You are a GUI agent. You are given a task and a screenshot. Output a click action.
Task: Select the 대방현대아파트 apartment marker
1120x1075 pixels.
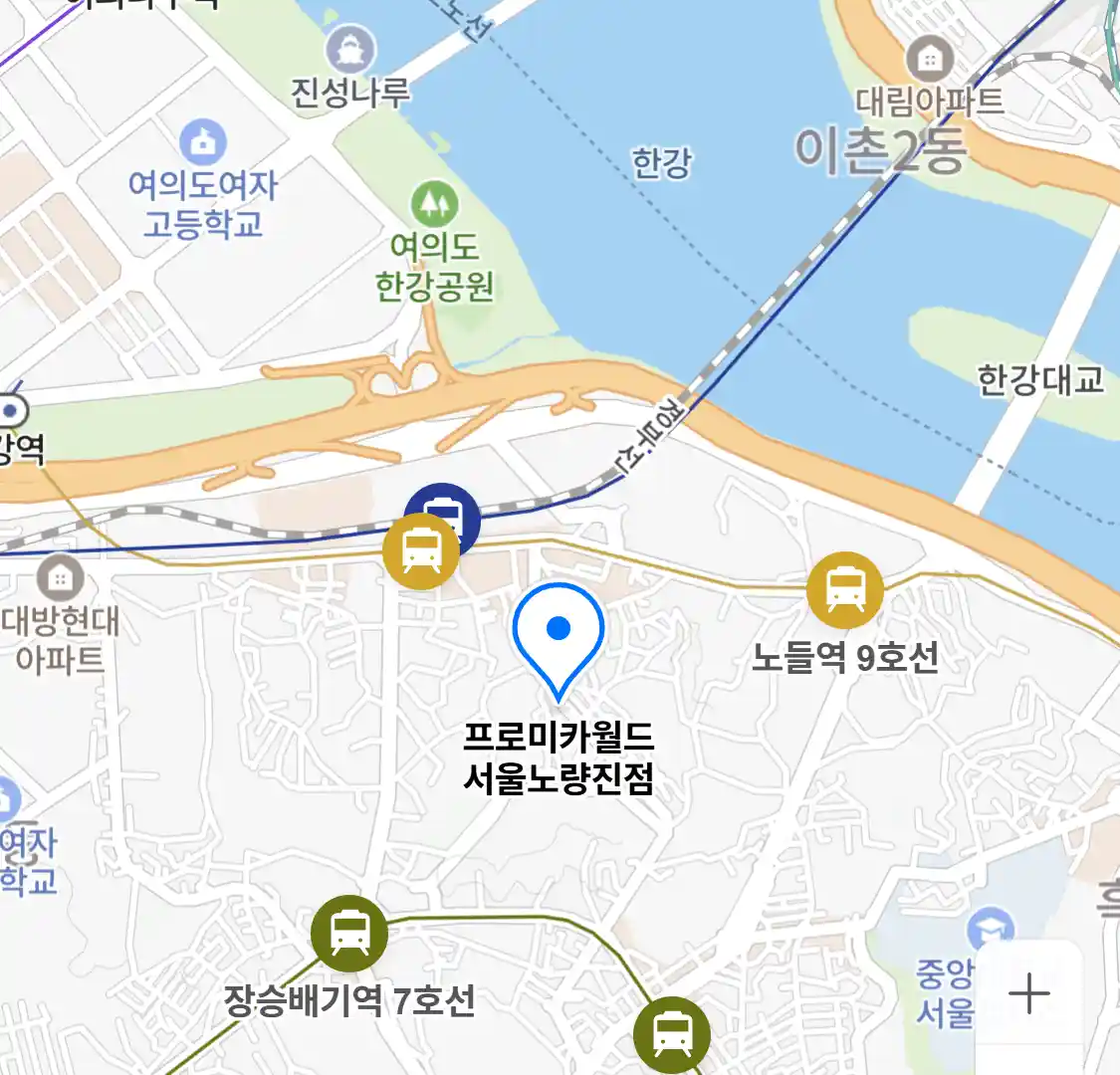tap(60, 577)
